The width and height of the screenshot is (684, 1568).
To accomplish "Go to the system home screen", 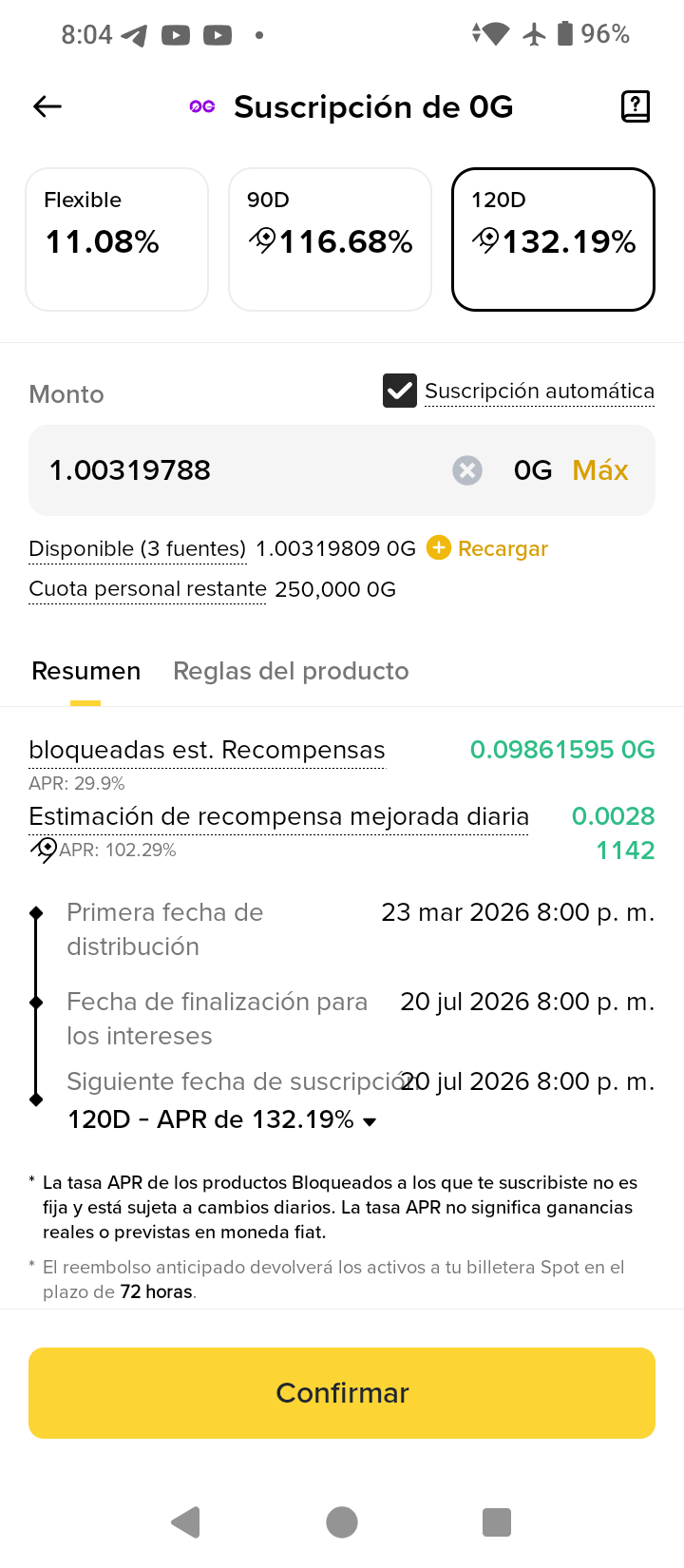I will point(342,1521).
